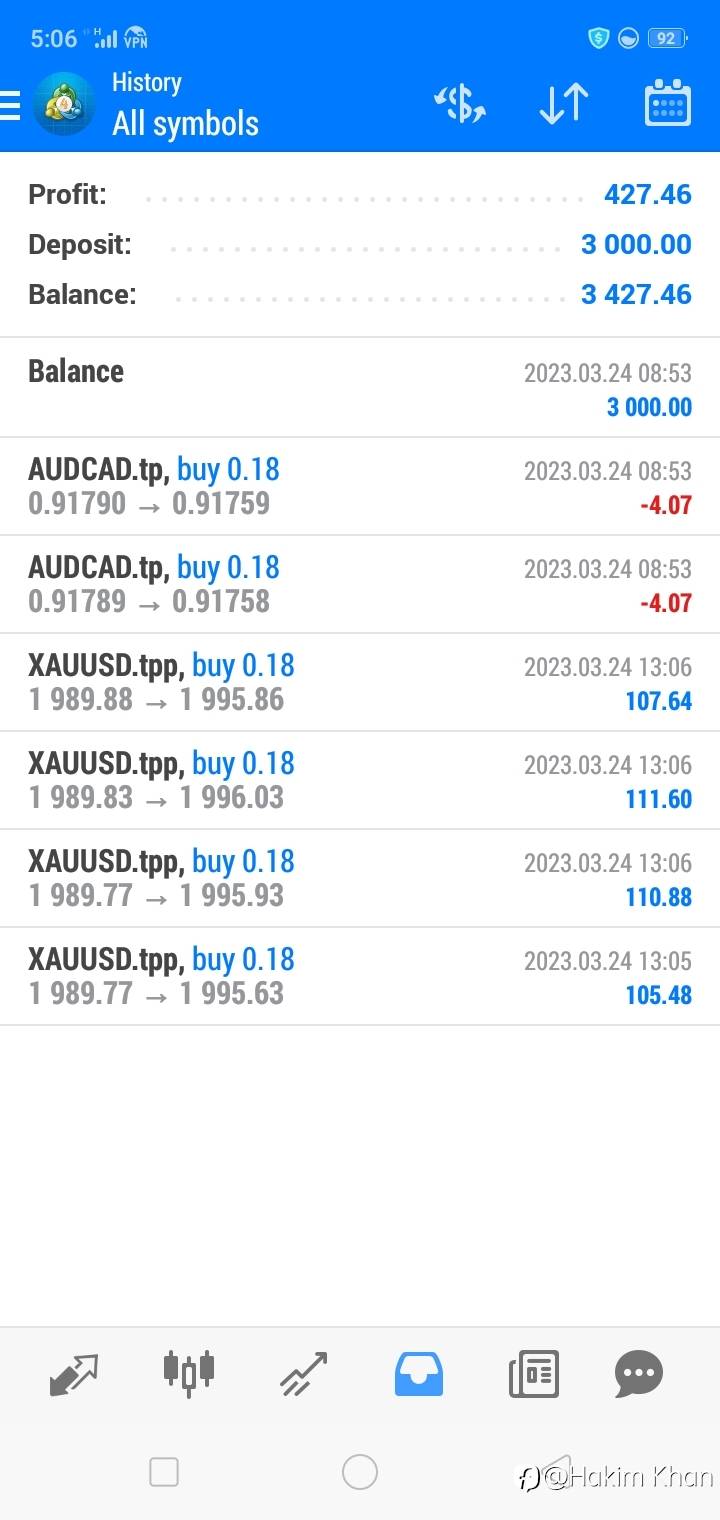Open the XAUUSD.tpp trade with profit 110.88

click(360, 878)
